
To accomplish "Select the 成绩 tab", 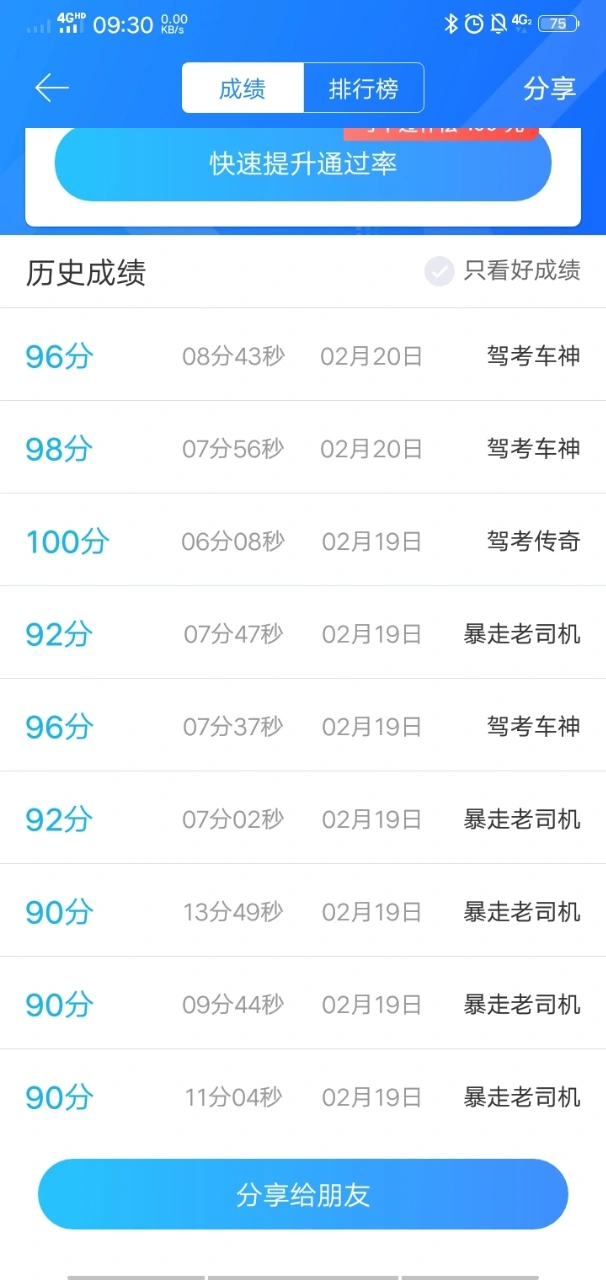I will click(x=242, y=88).
